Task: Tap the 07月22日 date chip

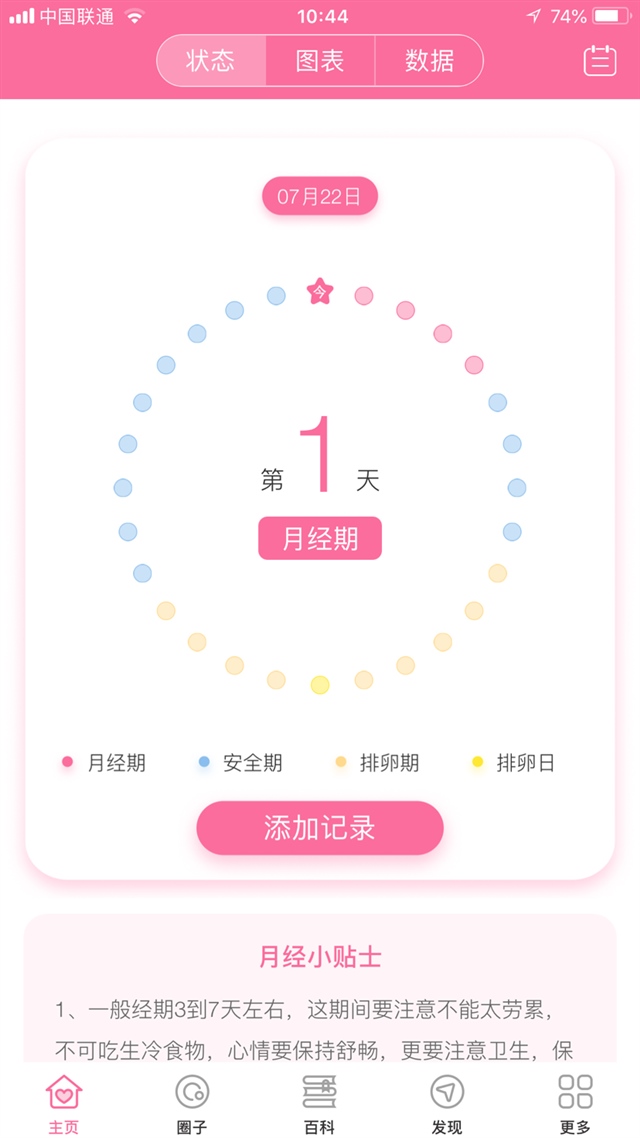Action: click(319, 196)
